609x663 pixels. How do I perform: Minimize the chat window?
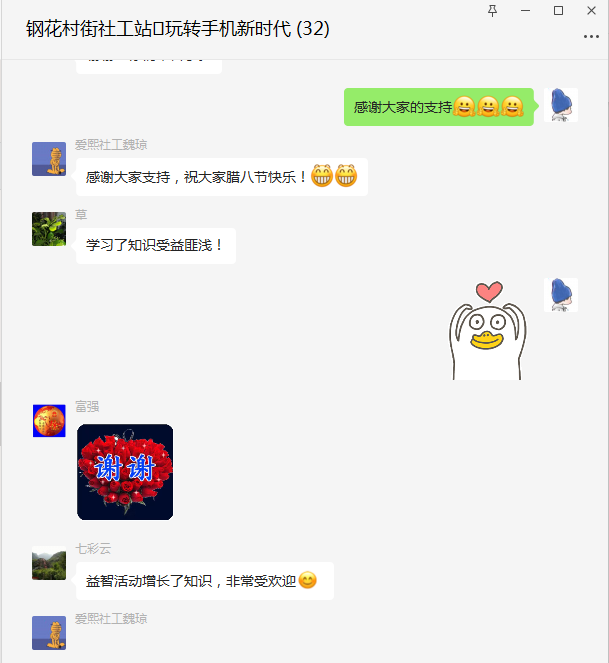pos(526,10)
